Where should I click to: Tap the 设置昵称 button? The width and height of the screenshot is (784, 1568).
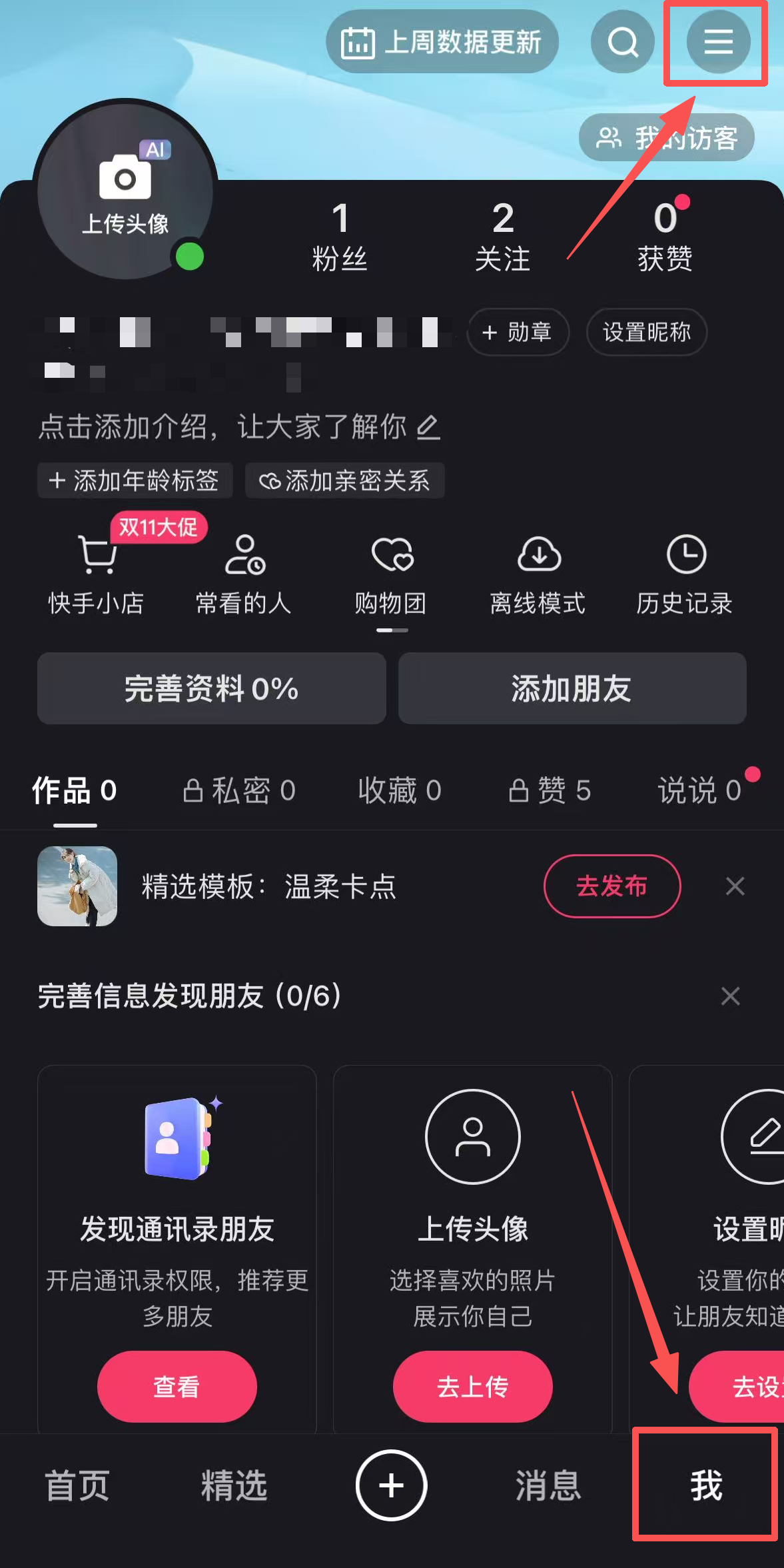646,332
